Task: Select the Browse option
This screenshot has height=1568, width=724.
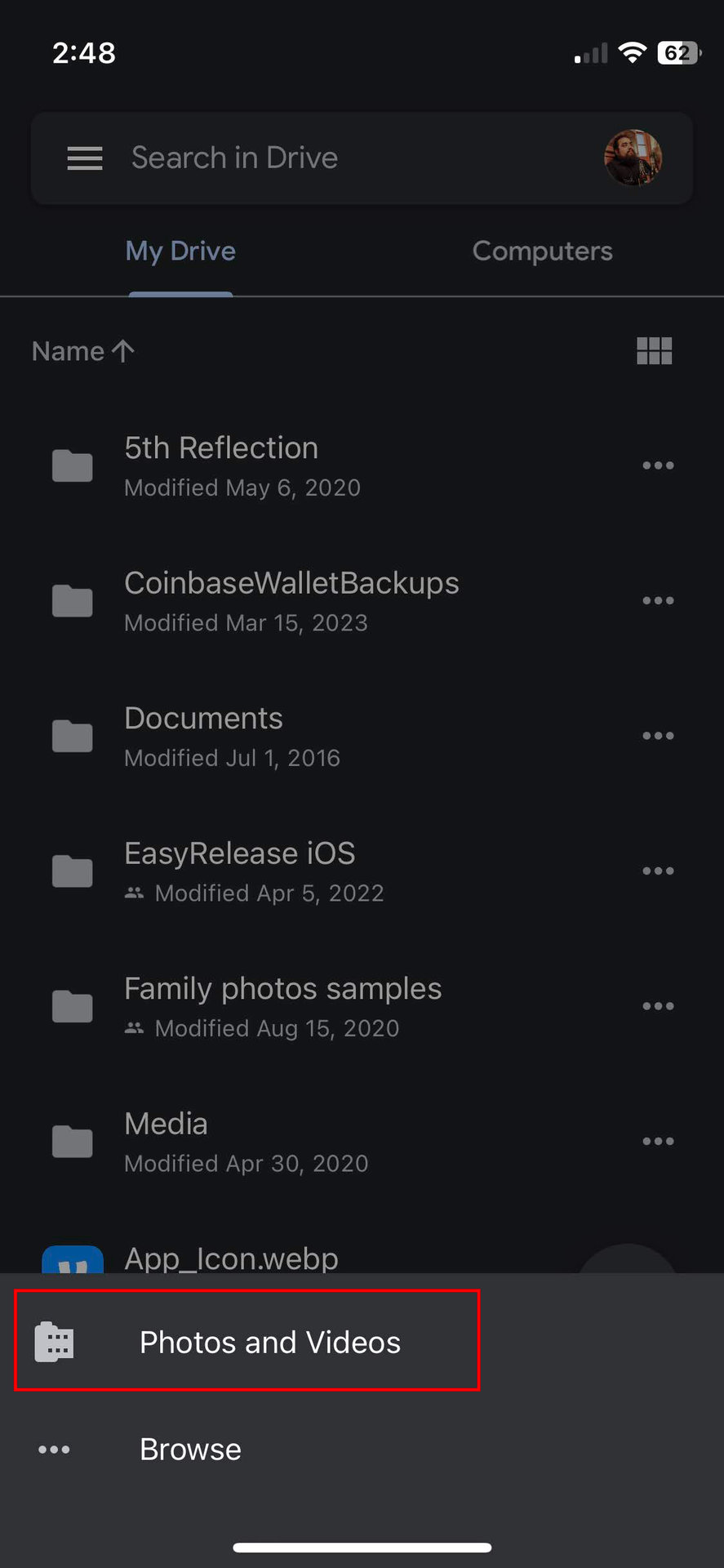Action: (190, 1450)
